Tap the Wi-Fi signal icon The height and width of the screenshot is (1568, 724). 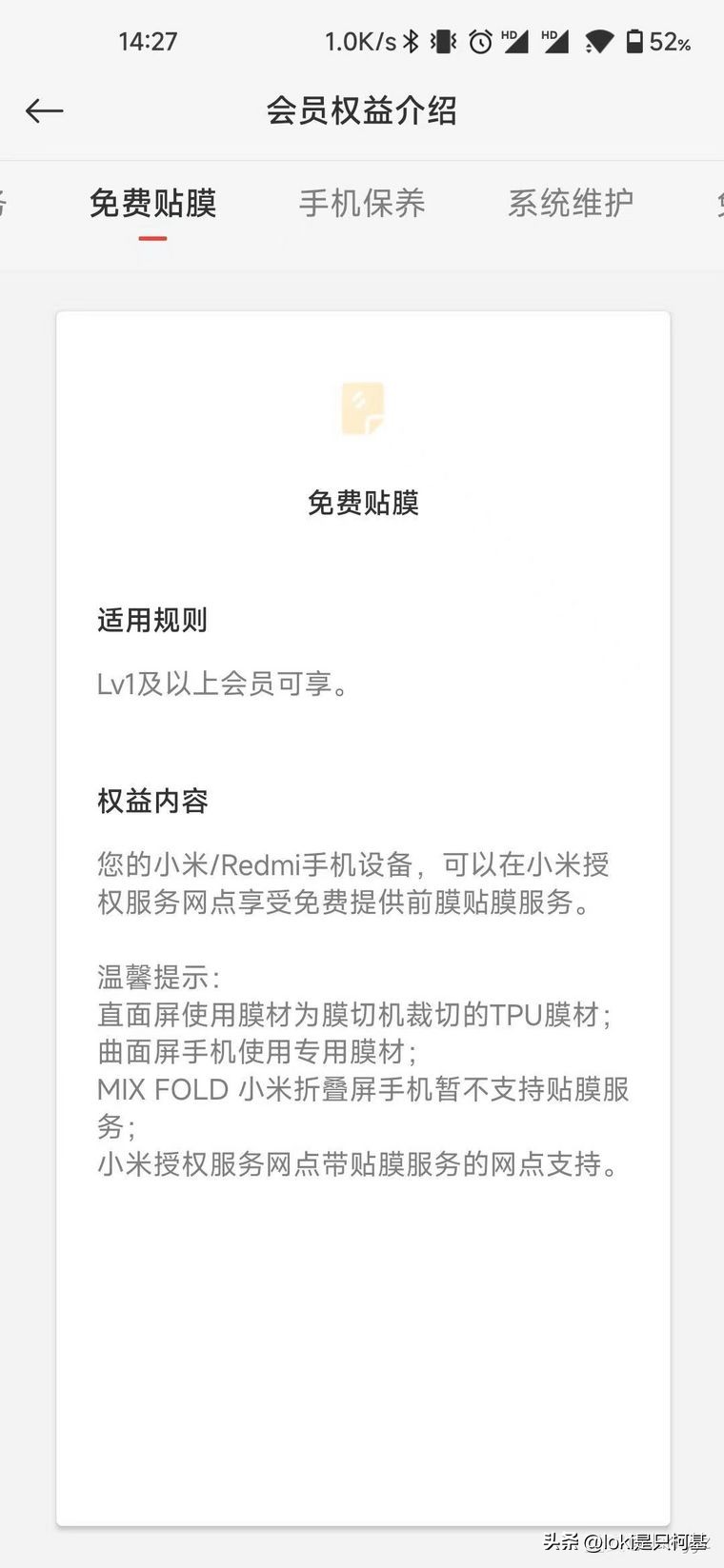tap(600, 41)
